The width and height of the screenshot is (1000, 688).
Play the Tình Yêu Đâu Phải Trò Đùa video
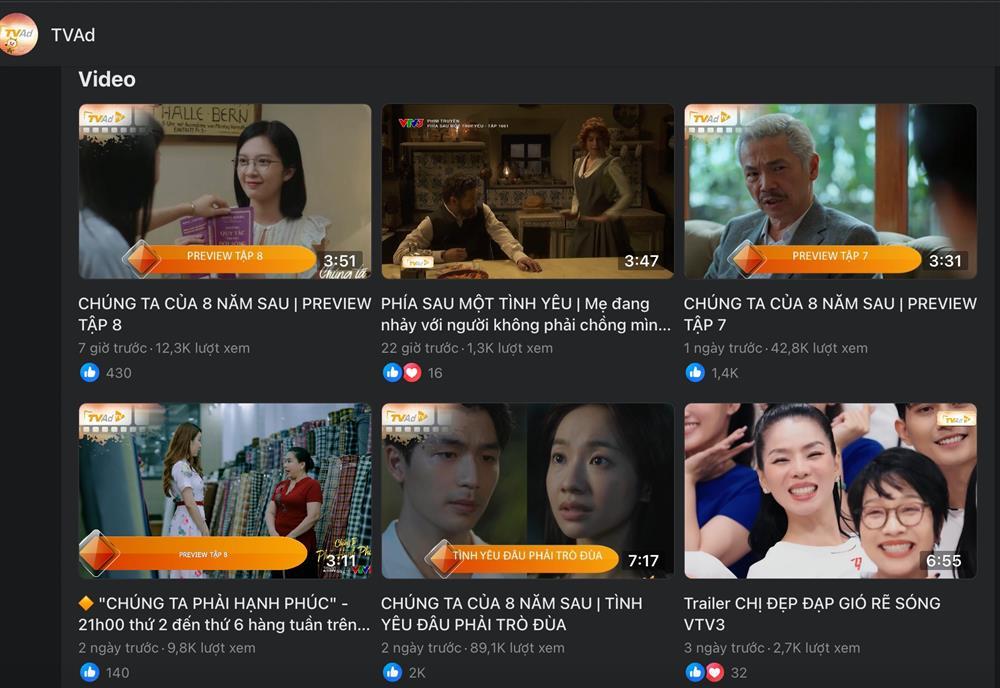(527, 490)
